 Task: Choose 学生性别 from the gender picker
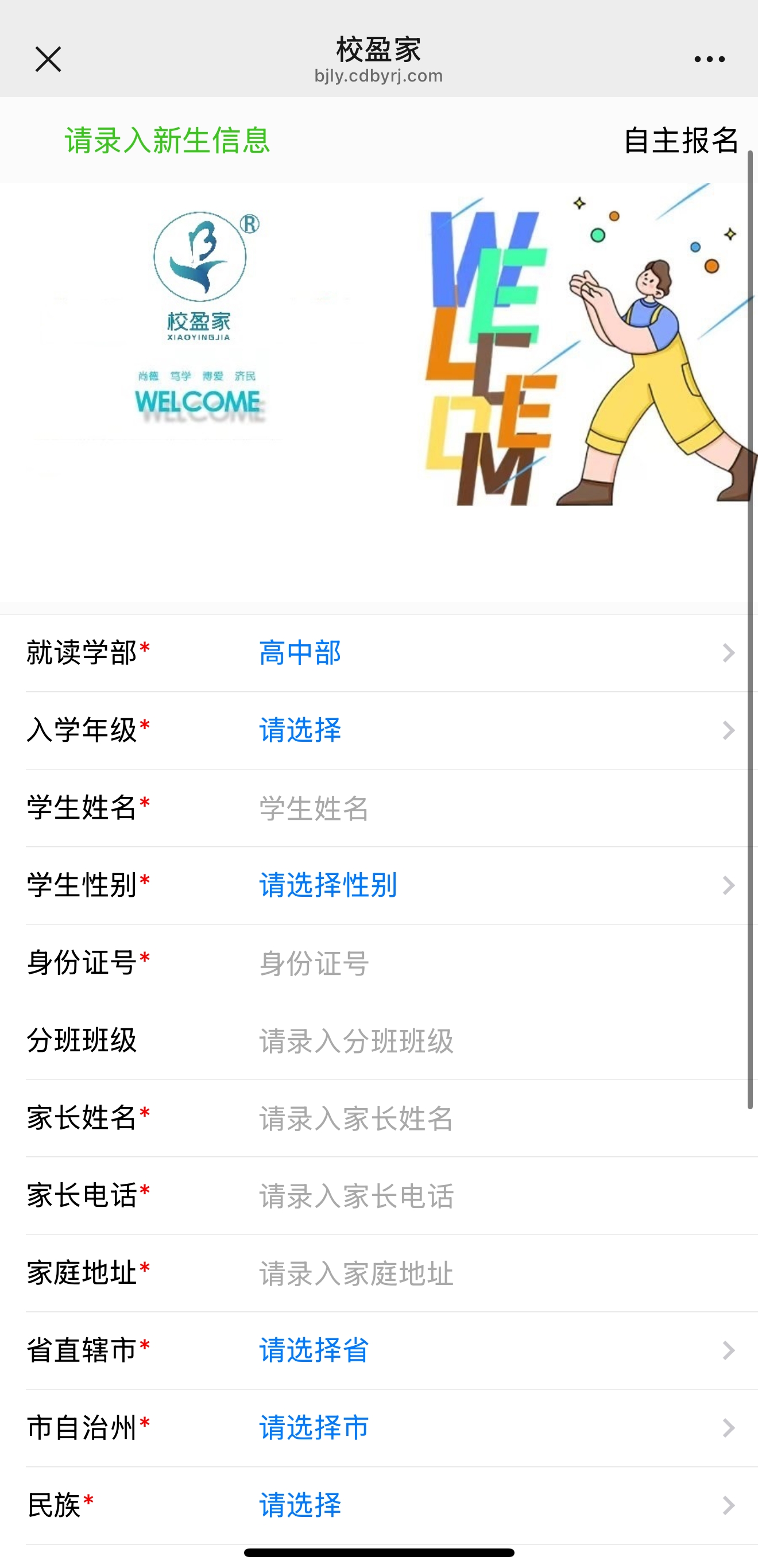tap(487, 885)
